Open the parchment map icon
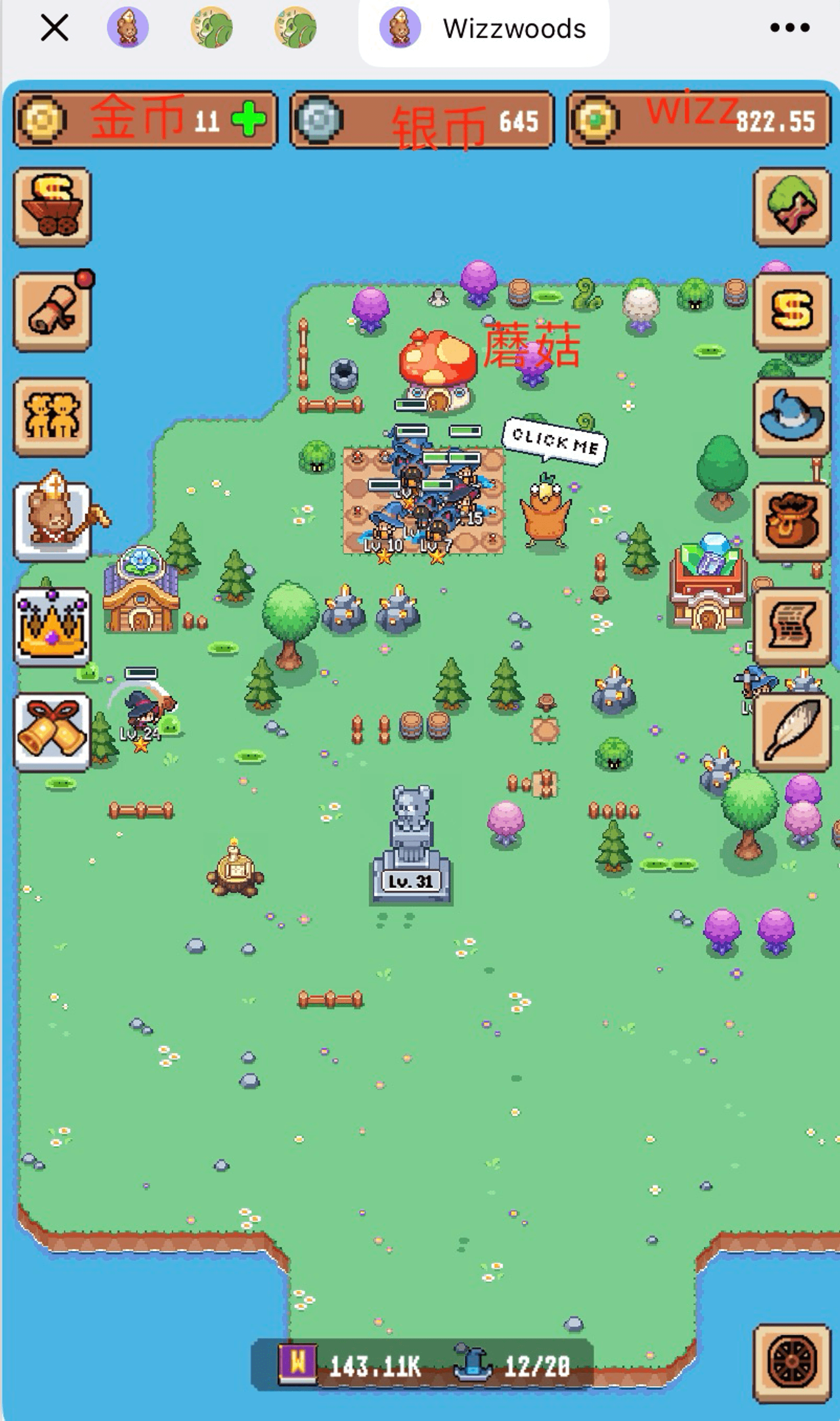840x1421 pixels. (x=791, y=626)
